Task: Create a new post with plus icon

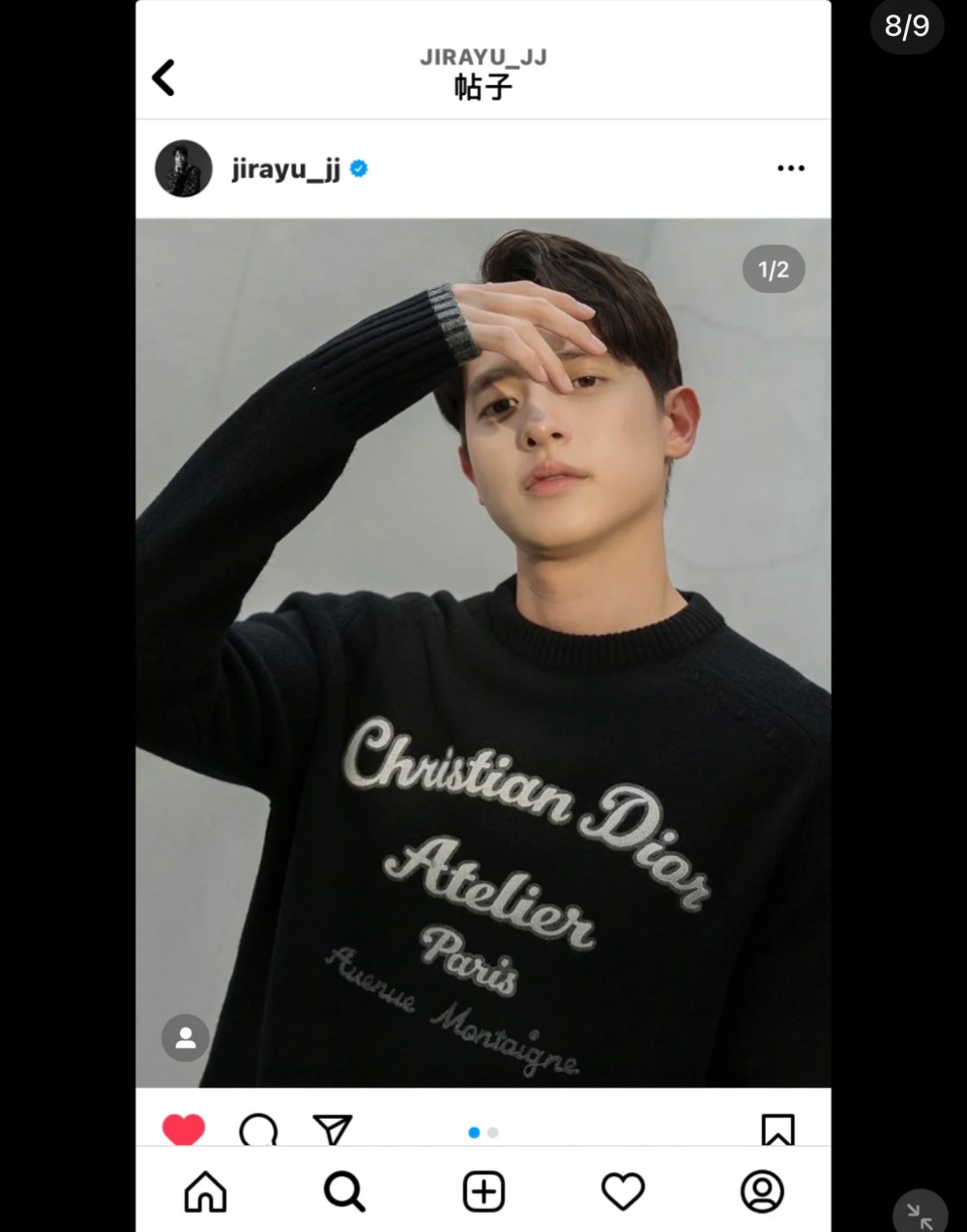Action: pyautogui.click(x=483, y=1192)
